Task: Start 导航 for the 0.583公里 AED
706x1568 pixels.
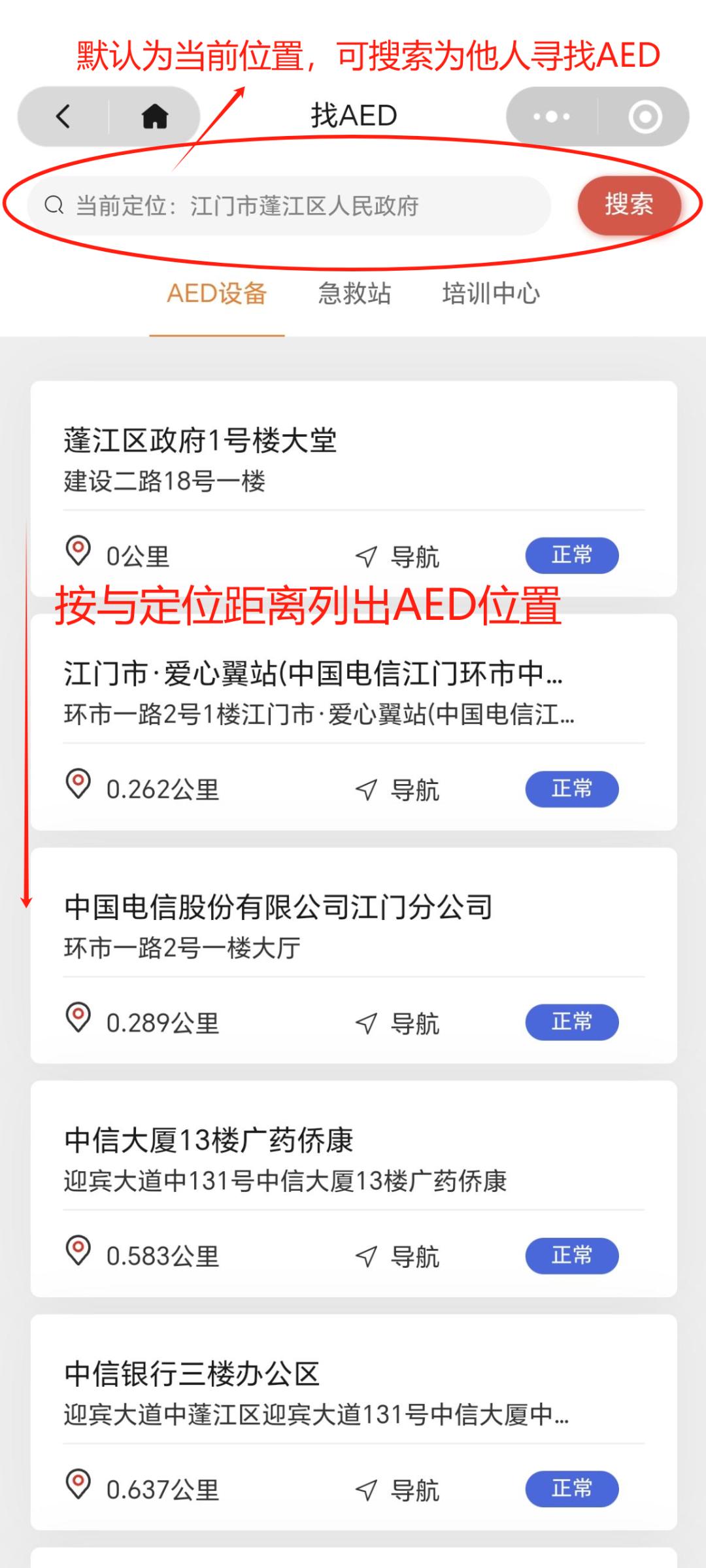Action: point(398,1257)
